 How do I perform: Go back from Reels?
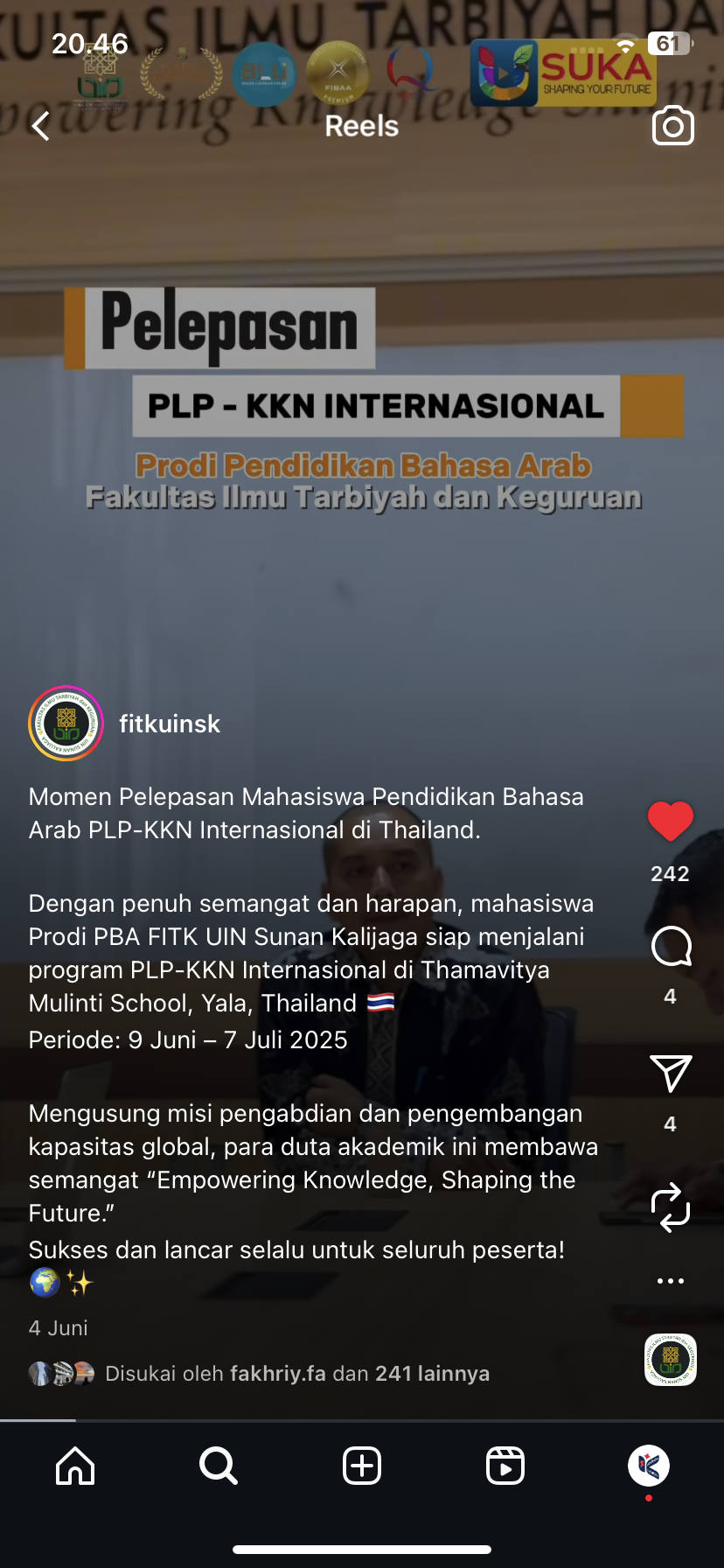(41, 127)
